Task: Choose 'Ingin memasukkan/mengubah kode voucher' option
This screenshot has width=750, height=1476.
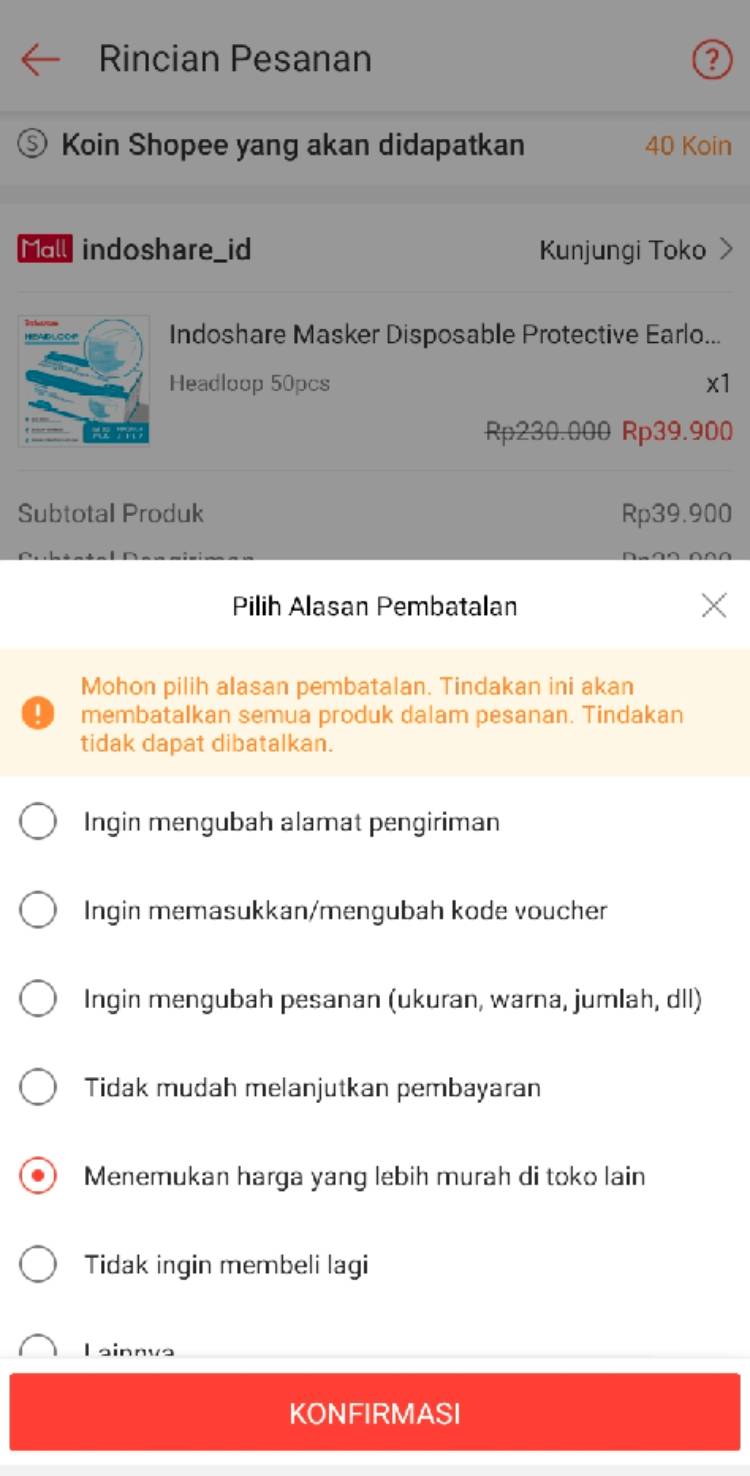Action: [x=375, y=910]
